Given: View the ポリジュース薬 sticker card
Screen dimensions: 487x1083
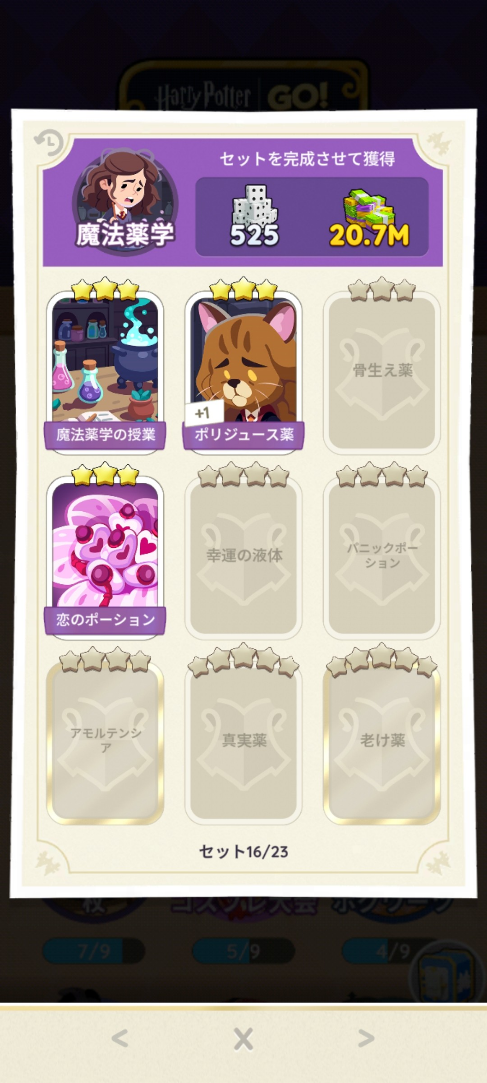Looking at the screenshot, I should 243,371.
